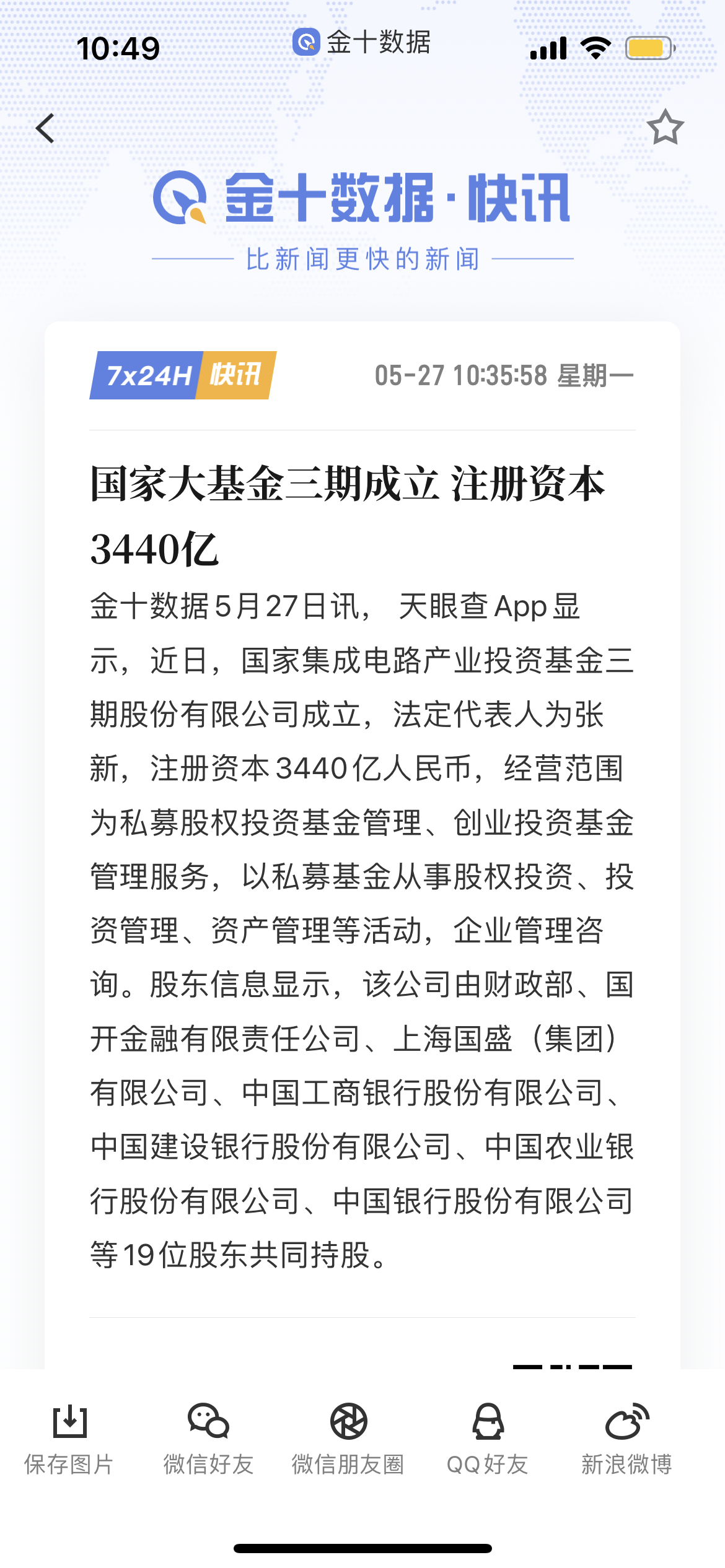This screenshot has height=1568, width=725.
Task: Favorite this flash news with the star
Action: click(x=665, y=127)
